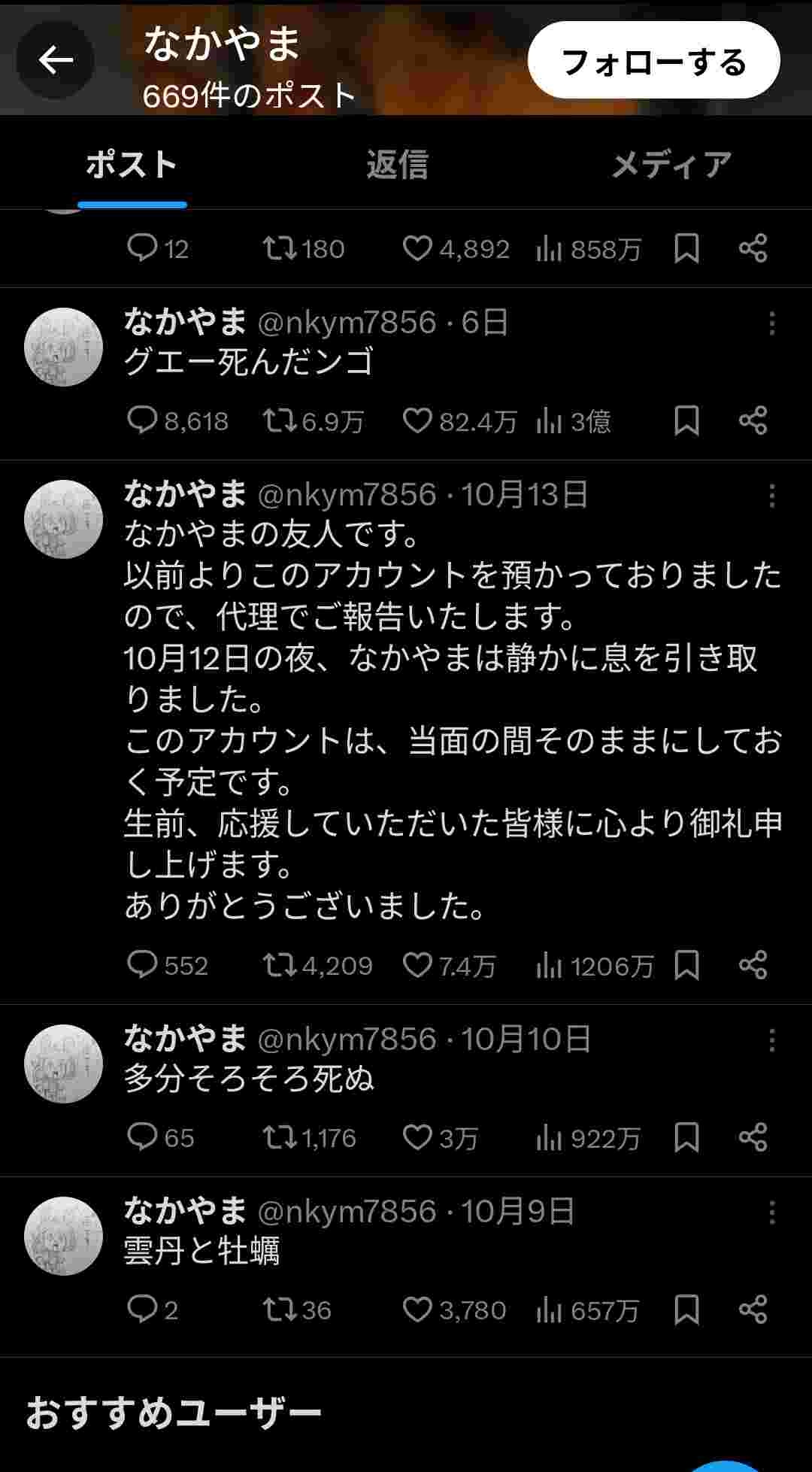Share the October 13 post
Viewport: 812px width, 1472px height.
753,965
